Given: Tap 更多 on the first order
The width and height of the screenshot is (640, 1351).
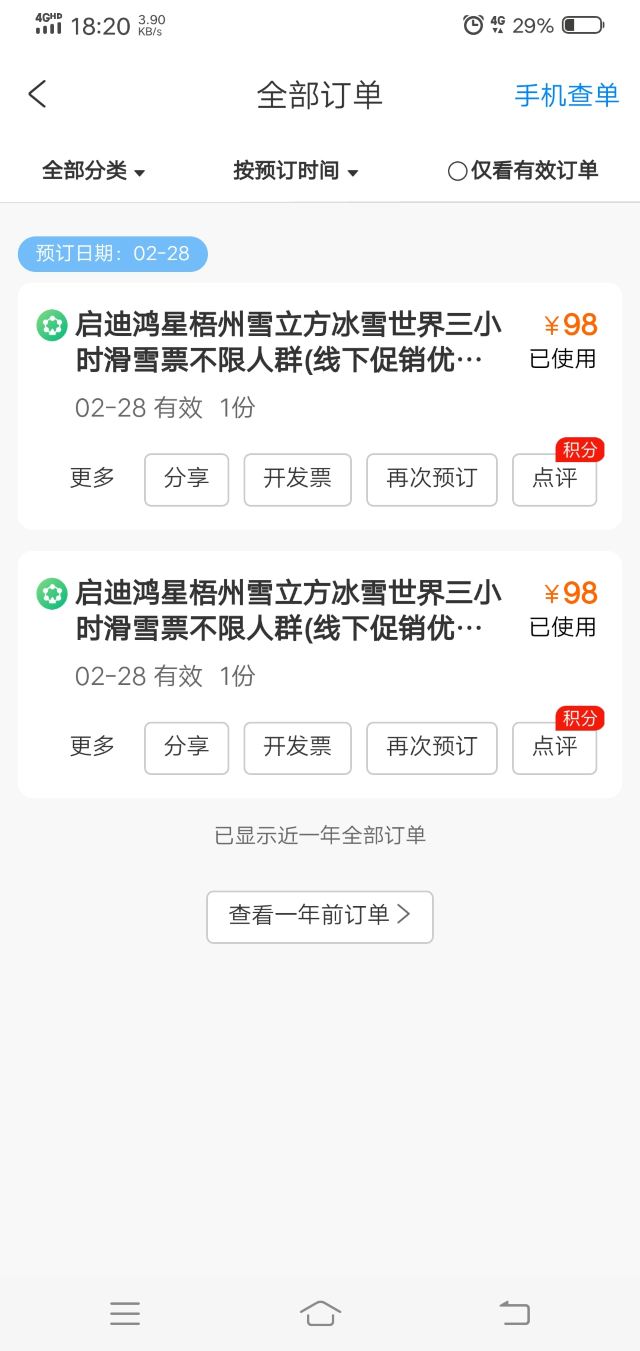Looking at the screenshot, I should (x=92, y=478).
